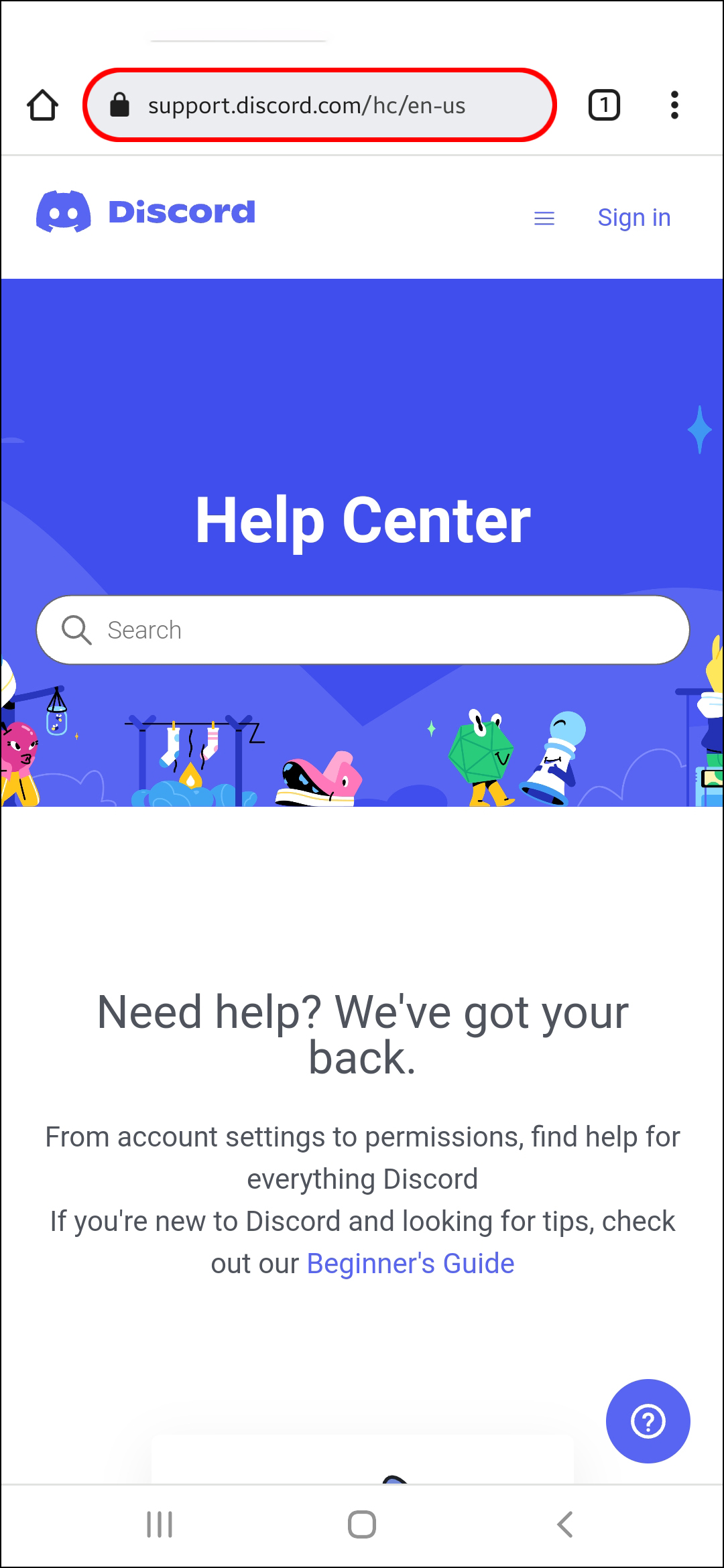Open the floating help question mark button
Image resolution: width=724 pixels, height=1568 pixels.
click(x=648, y=1421)
